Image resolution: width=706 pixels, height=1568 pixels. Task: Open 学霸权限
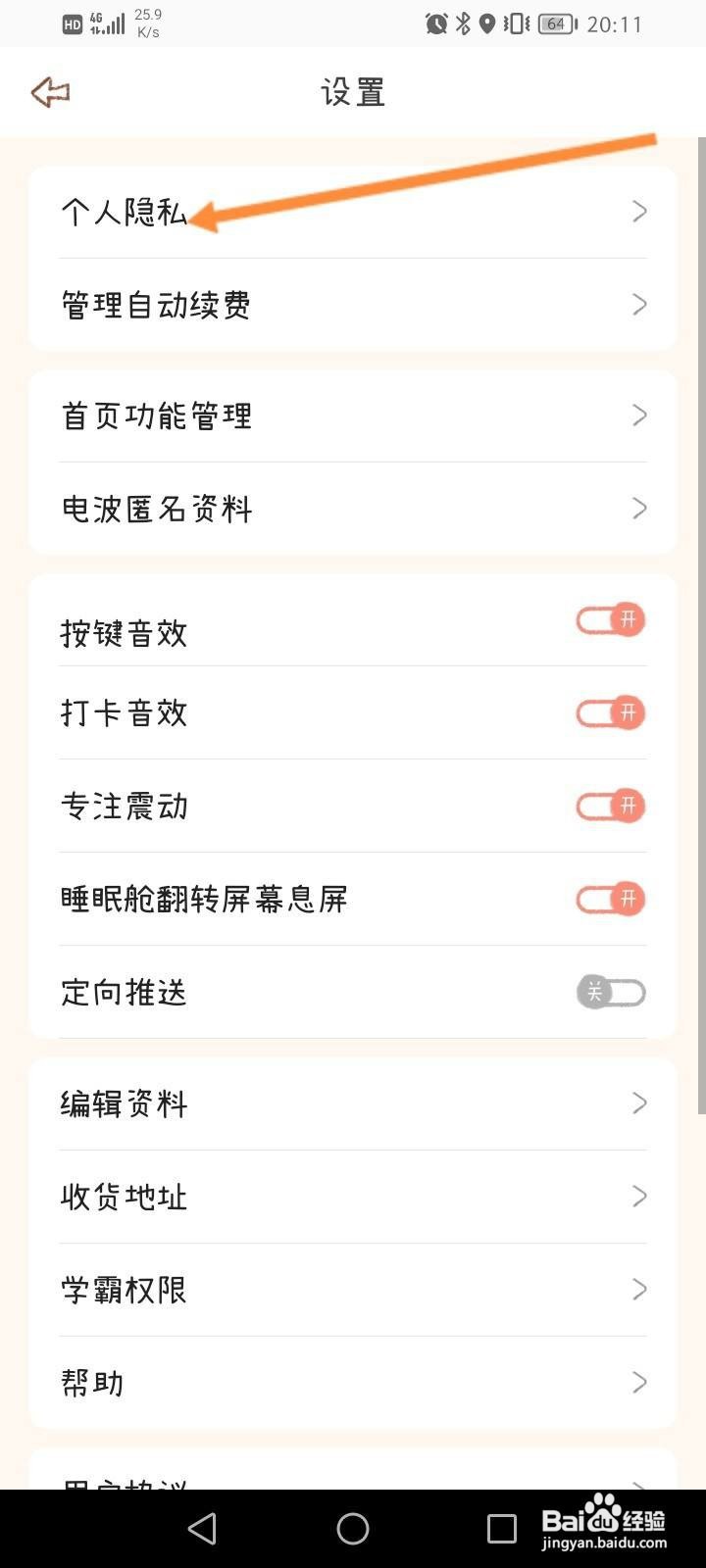coord(353,1290)
